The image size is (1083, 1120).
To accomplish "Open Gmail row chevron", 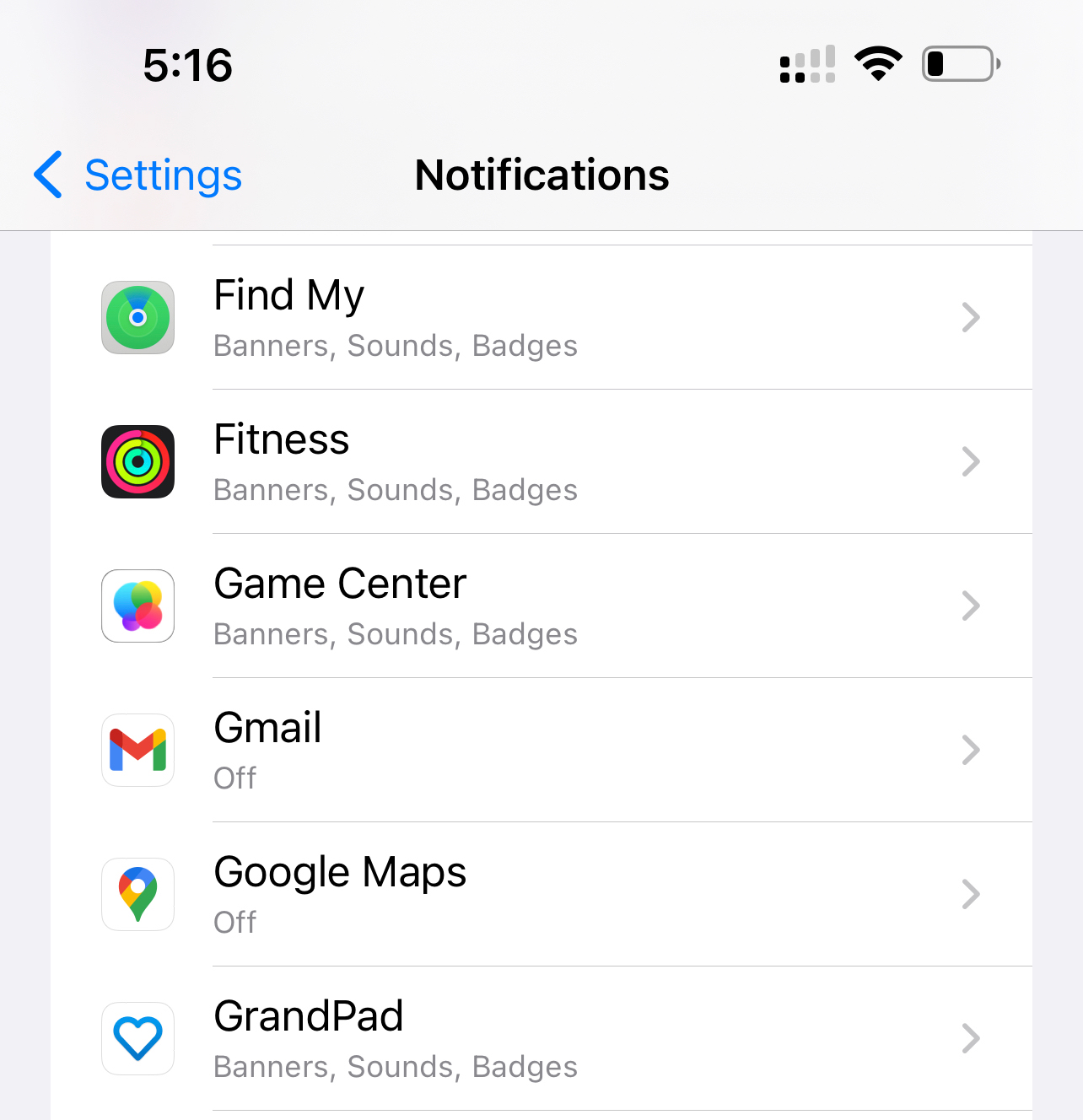I will [x=972, y=750].
